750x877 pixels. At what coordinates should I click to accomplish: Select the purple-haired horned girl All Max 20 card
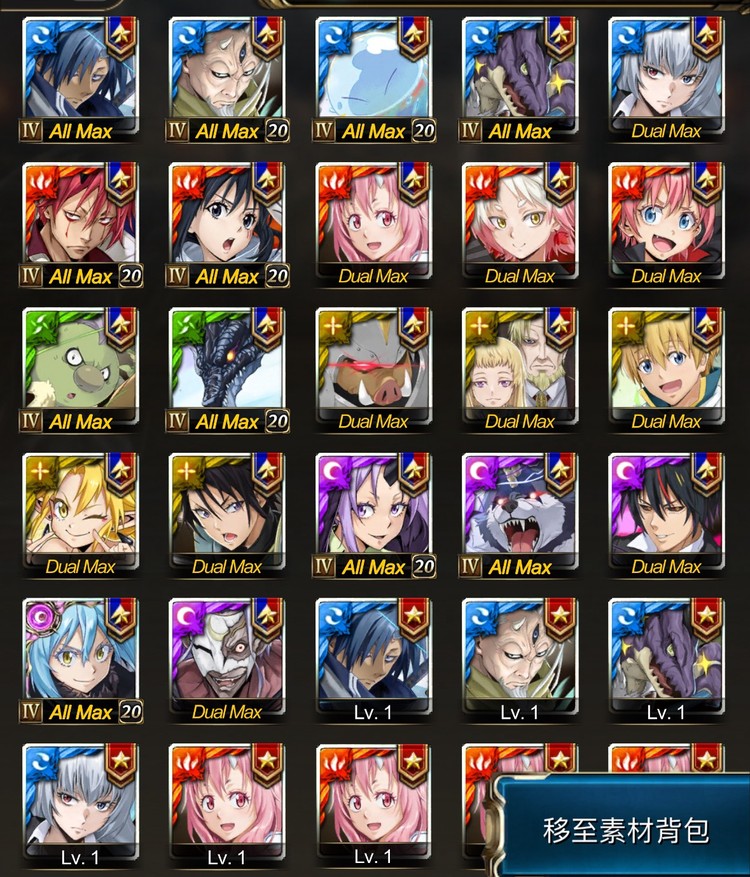click(374, 511)
